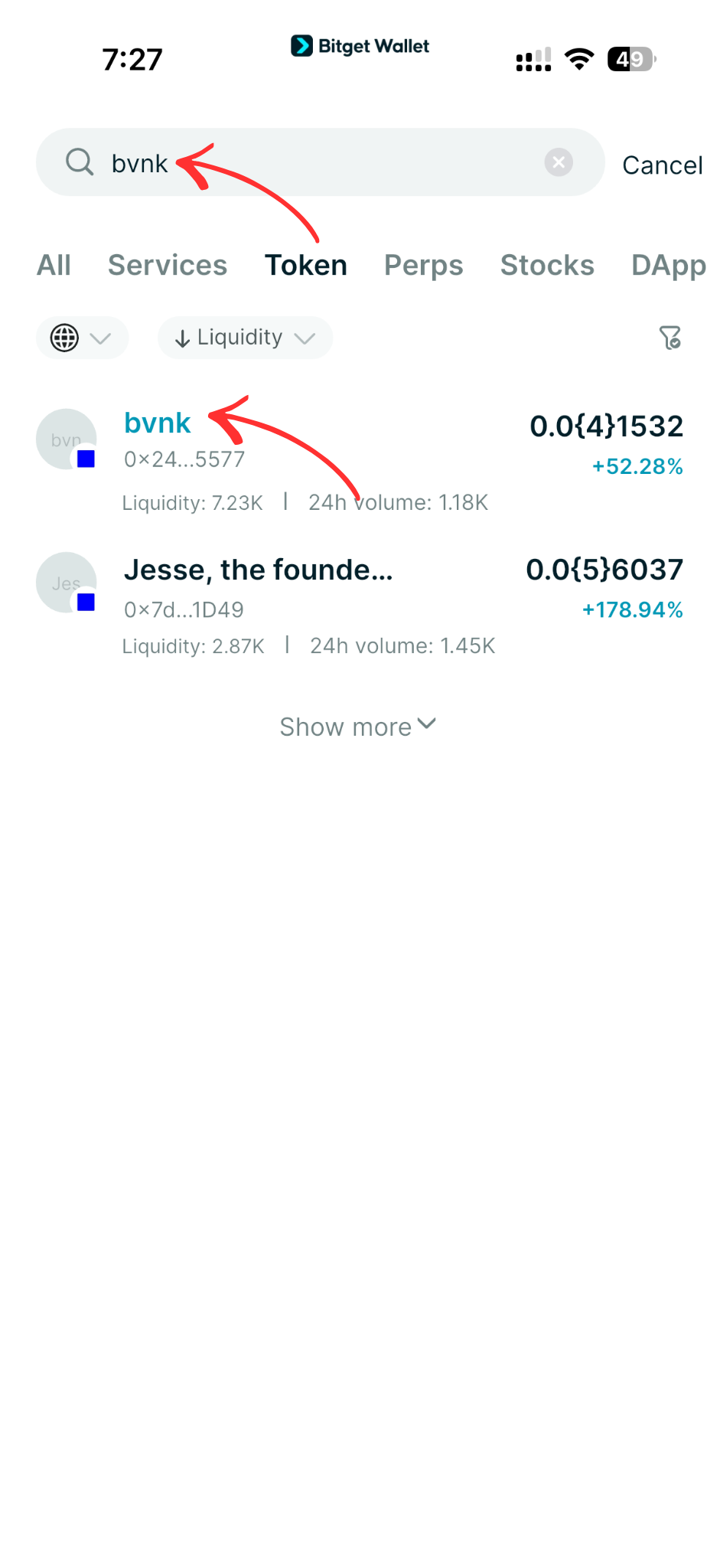
Task: Open the network selection globe icon
Action: [x=66, y=337]
